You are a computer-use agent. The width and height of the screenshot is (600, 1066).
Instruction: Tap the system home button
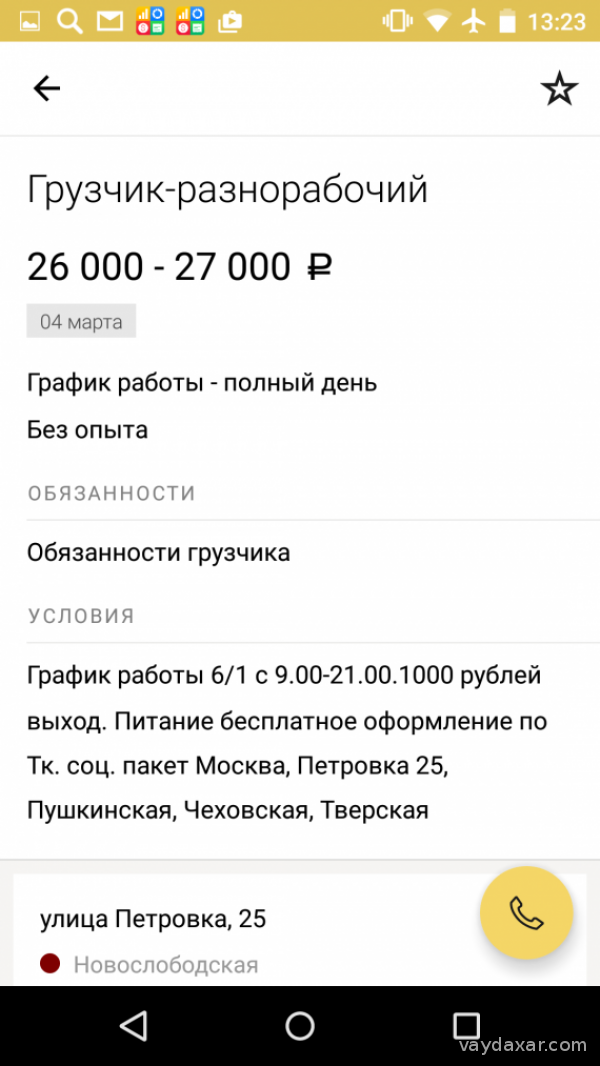[299, 1025]
